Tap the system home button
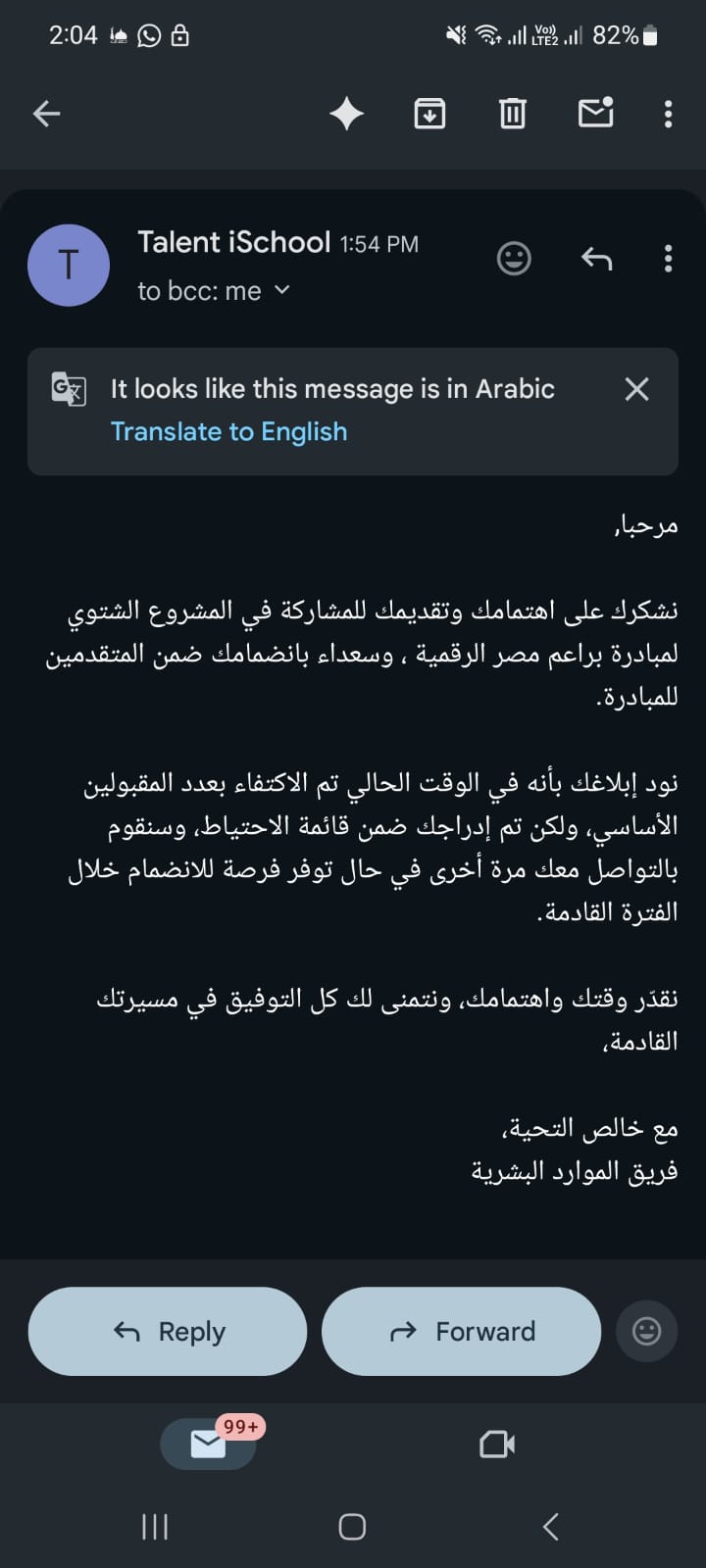706x1568 pixels. coord(352,1526)
